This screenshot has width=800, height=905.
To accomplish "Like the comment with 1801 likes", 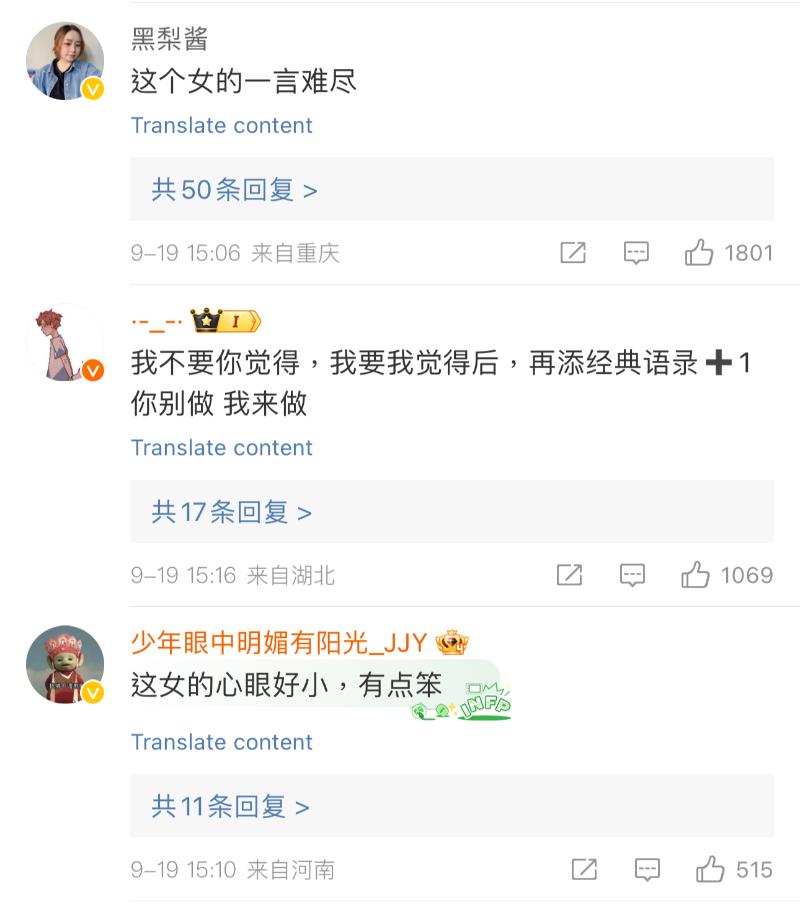I will tap(699, 253).
